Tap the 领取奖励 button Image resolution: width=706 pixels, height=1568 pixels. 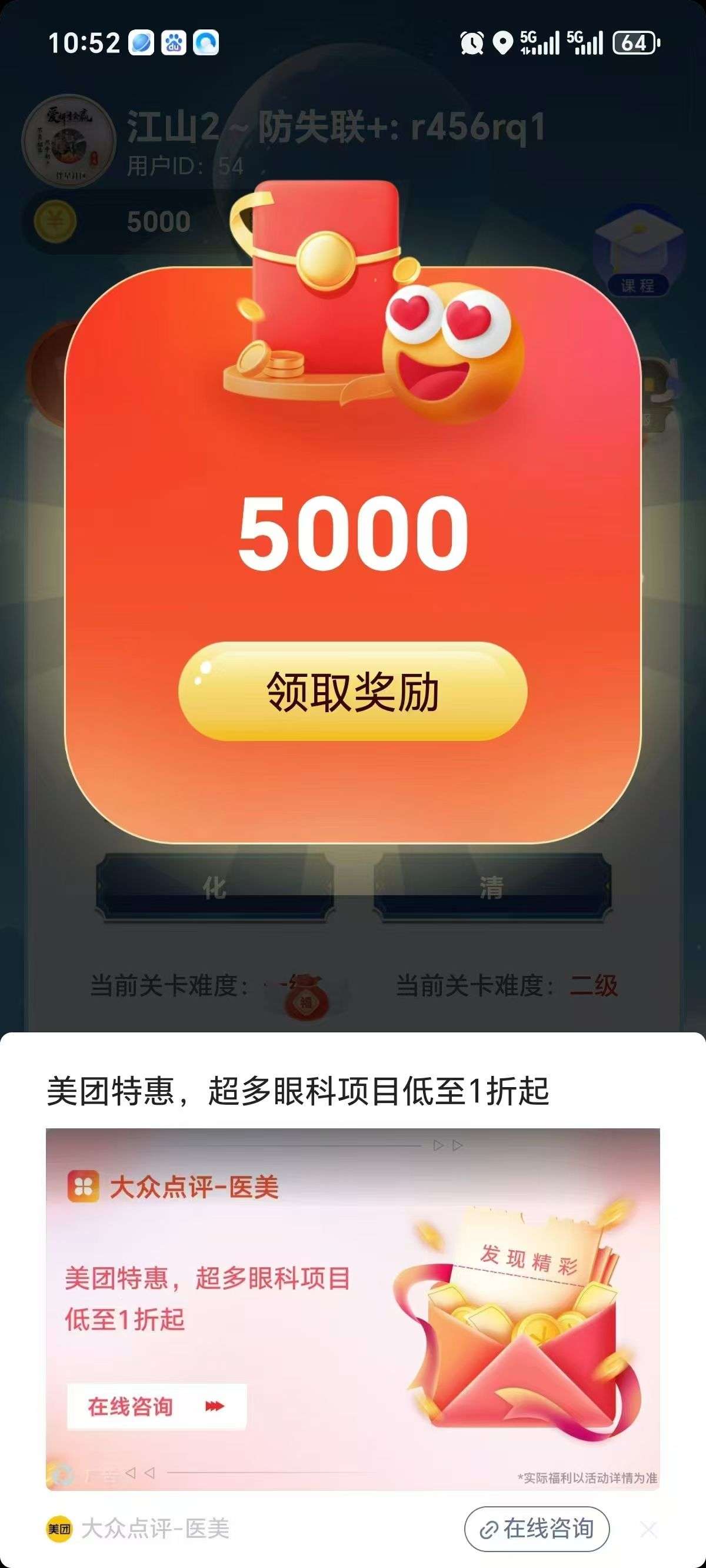(x=352, y=692)
